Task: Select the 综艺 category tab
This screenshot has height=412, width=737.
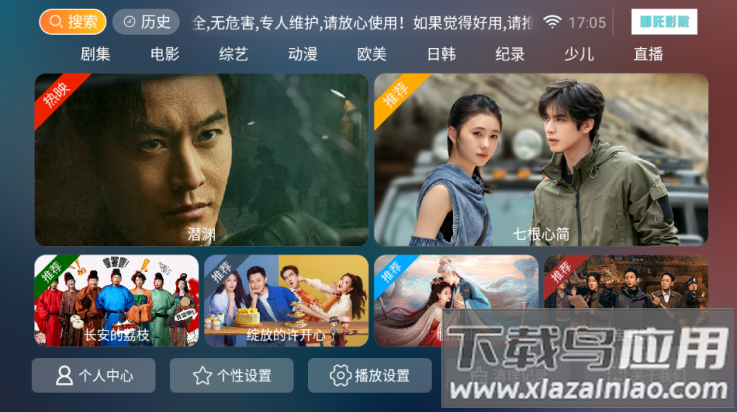Action: click(233, 54)
